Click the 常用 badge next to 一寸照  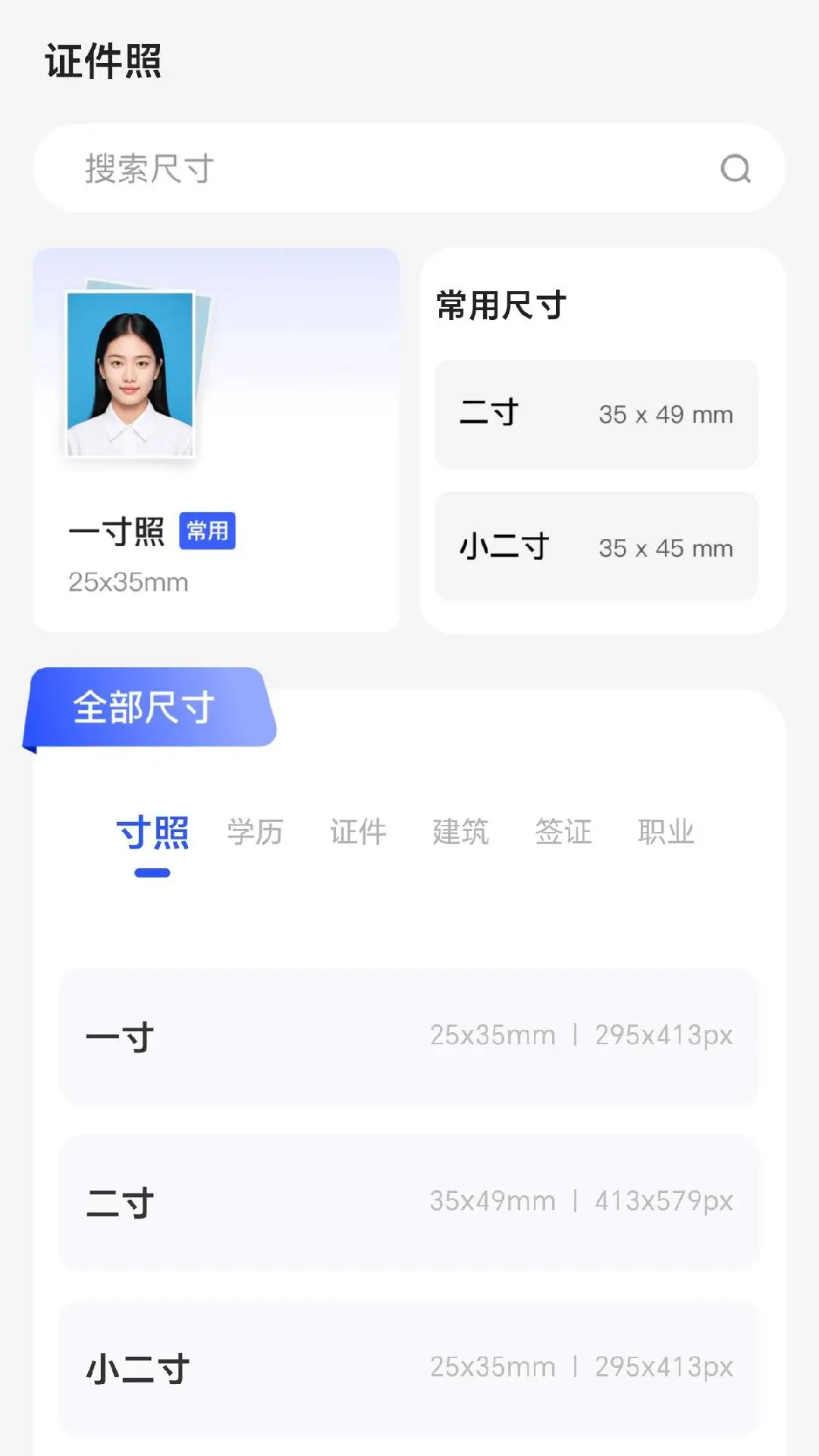point(208,533)
